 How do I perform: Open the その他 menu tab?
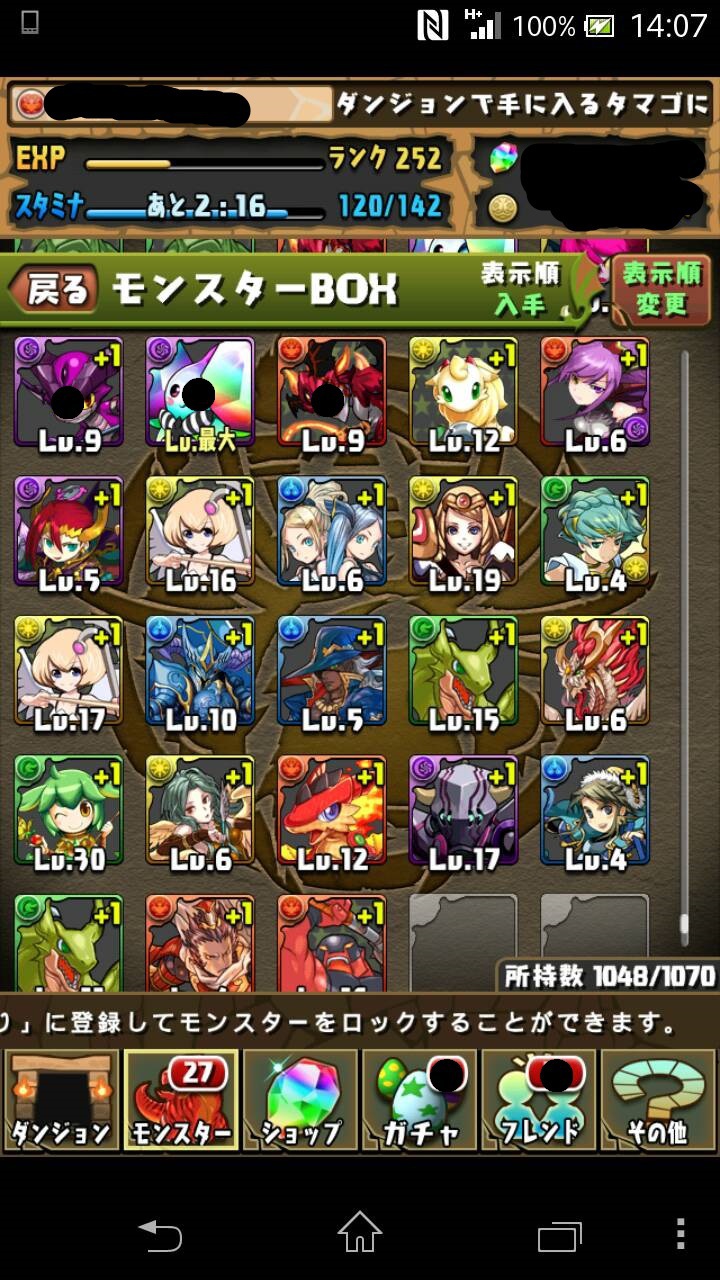(x=659, y=1100)
